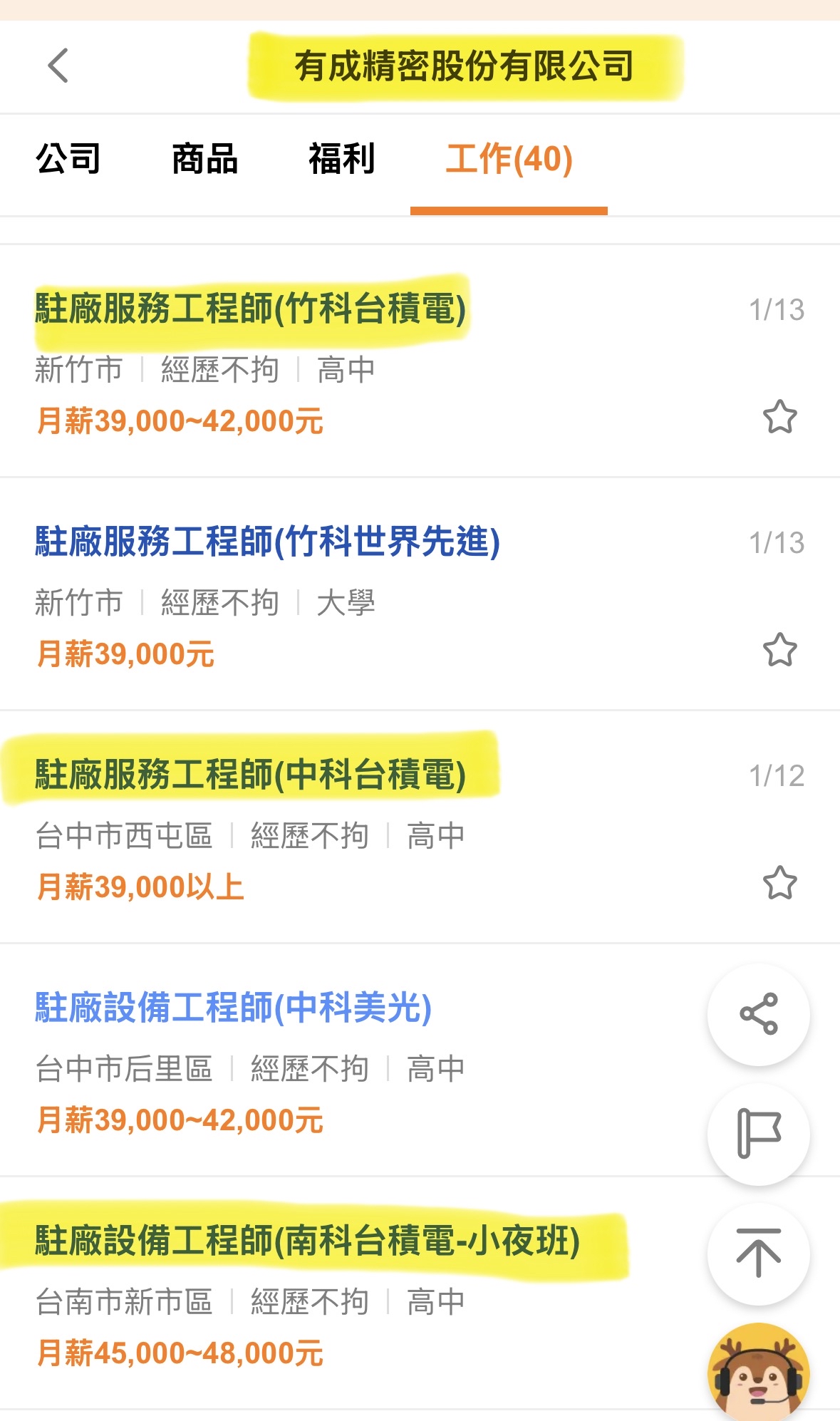Share this company page

click(758, 1014)
